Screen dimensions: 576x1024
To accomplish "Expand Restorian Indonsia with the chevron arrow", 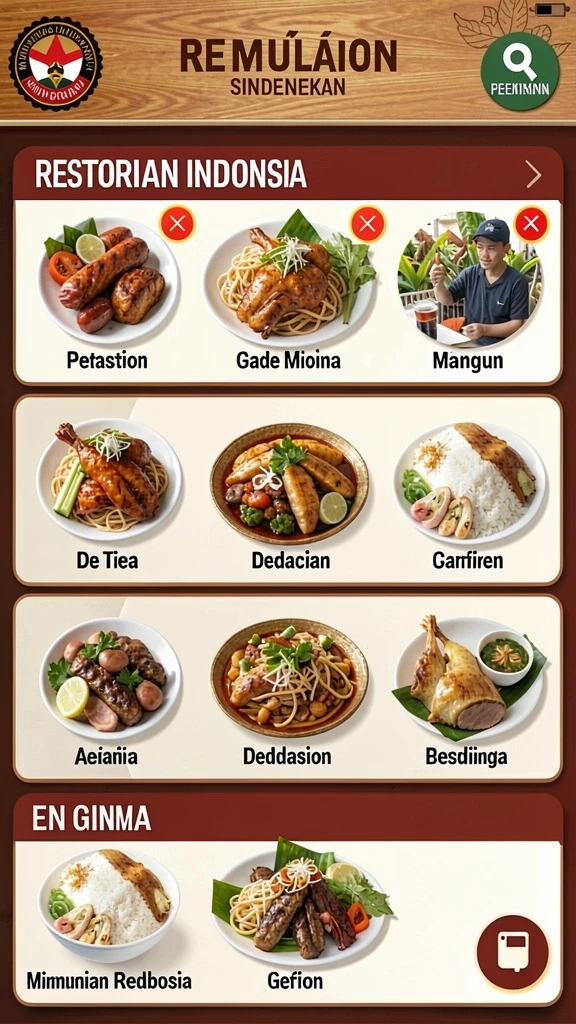I will tap(534, 174).
